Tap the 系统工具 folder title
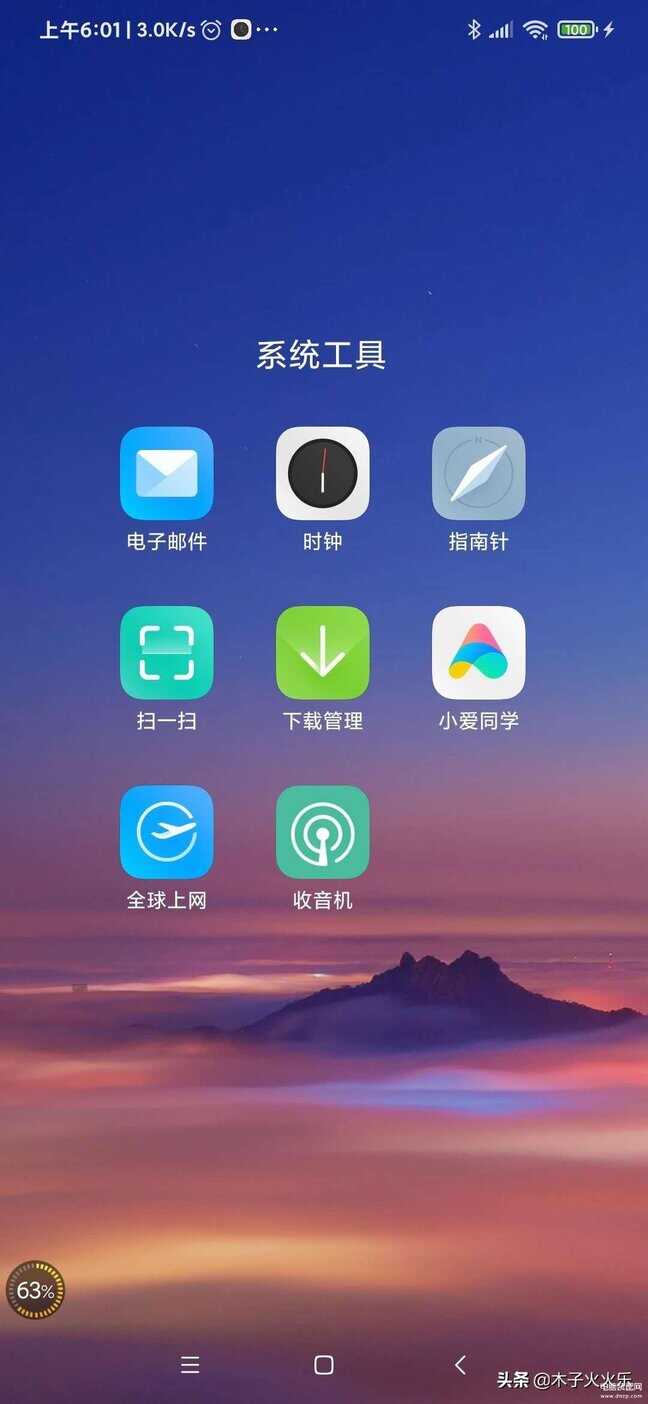The height and width of the screenshot is (1404, 648). coord(322,355)
